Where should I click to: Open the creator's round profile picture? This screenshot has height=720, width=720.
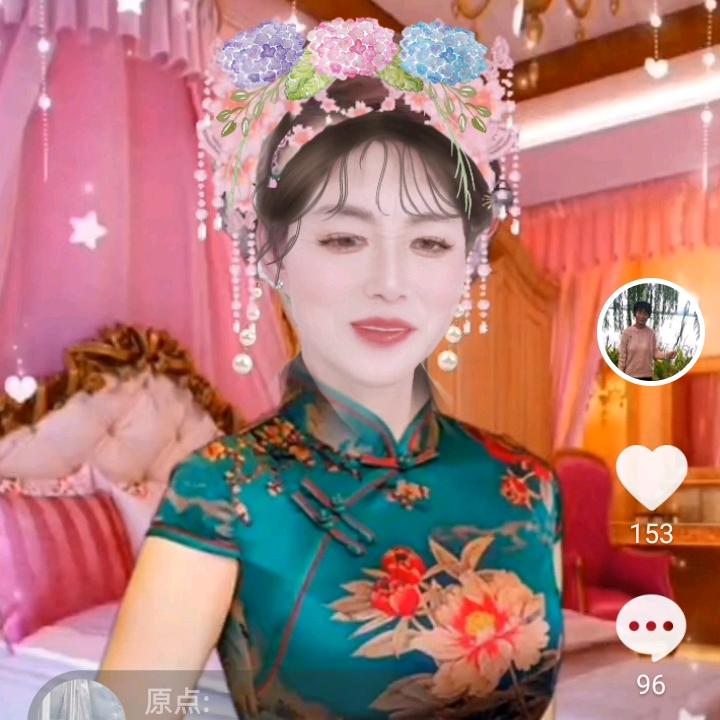pyautogui.click(x=651, y=332)
